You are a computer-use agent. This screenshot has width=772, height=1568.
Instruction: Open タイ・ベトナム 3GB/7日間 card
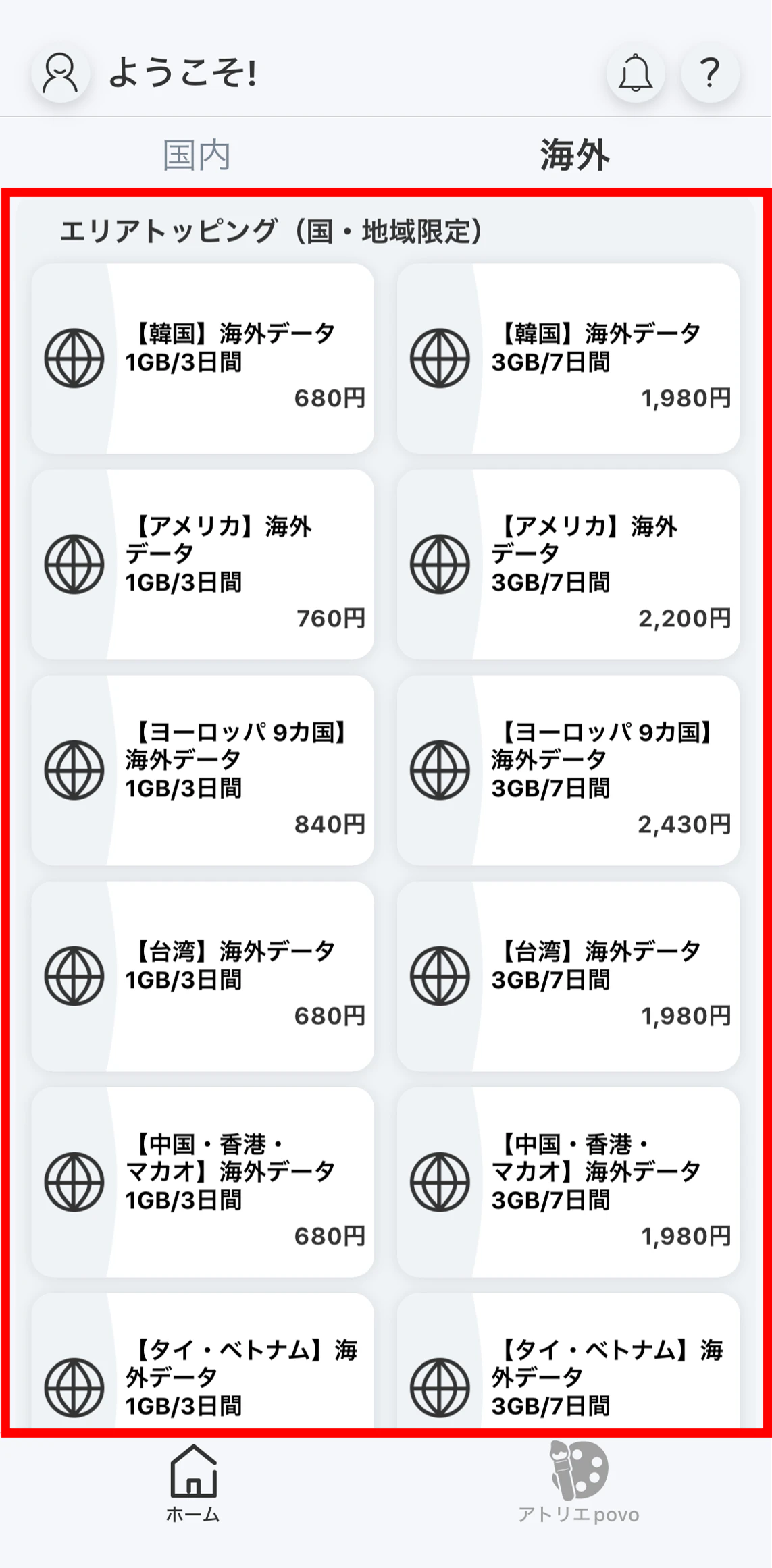pyautogui.click(x=568, y=1370)
